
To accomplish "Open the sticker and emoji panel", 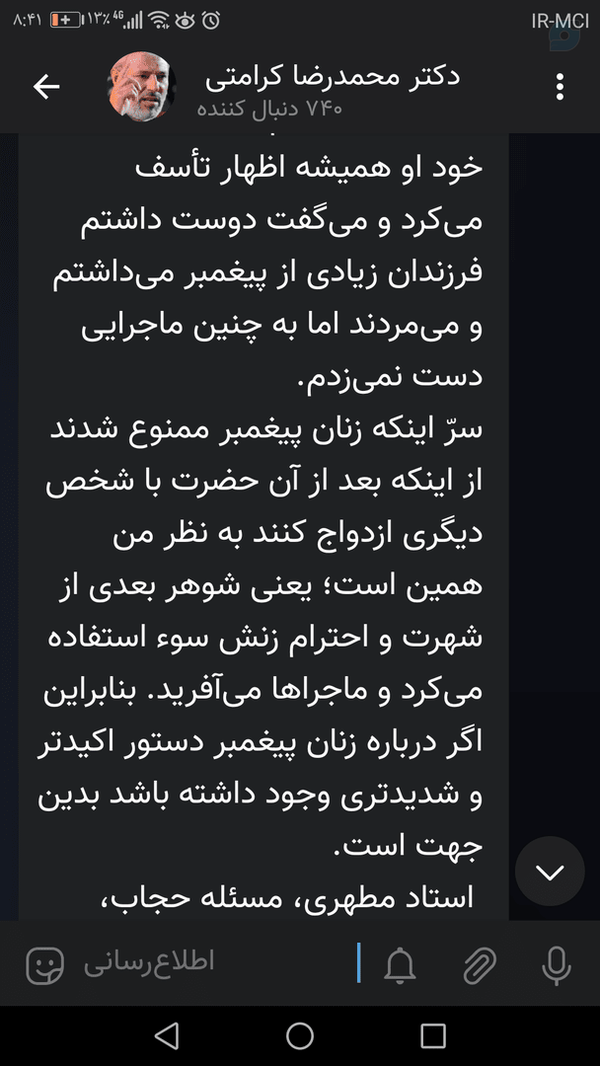I will tap(46, 964).
